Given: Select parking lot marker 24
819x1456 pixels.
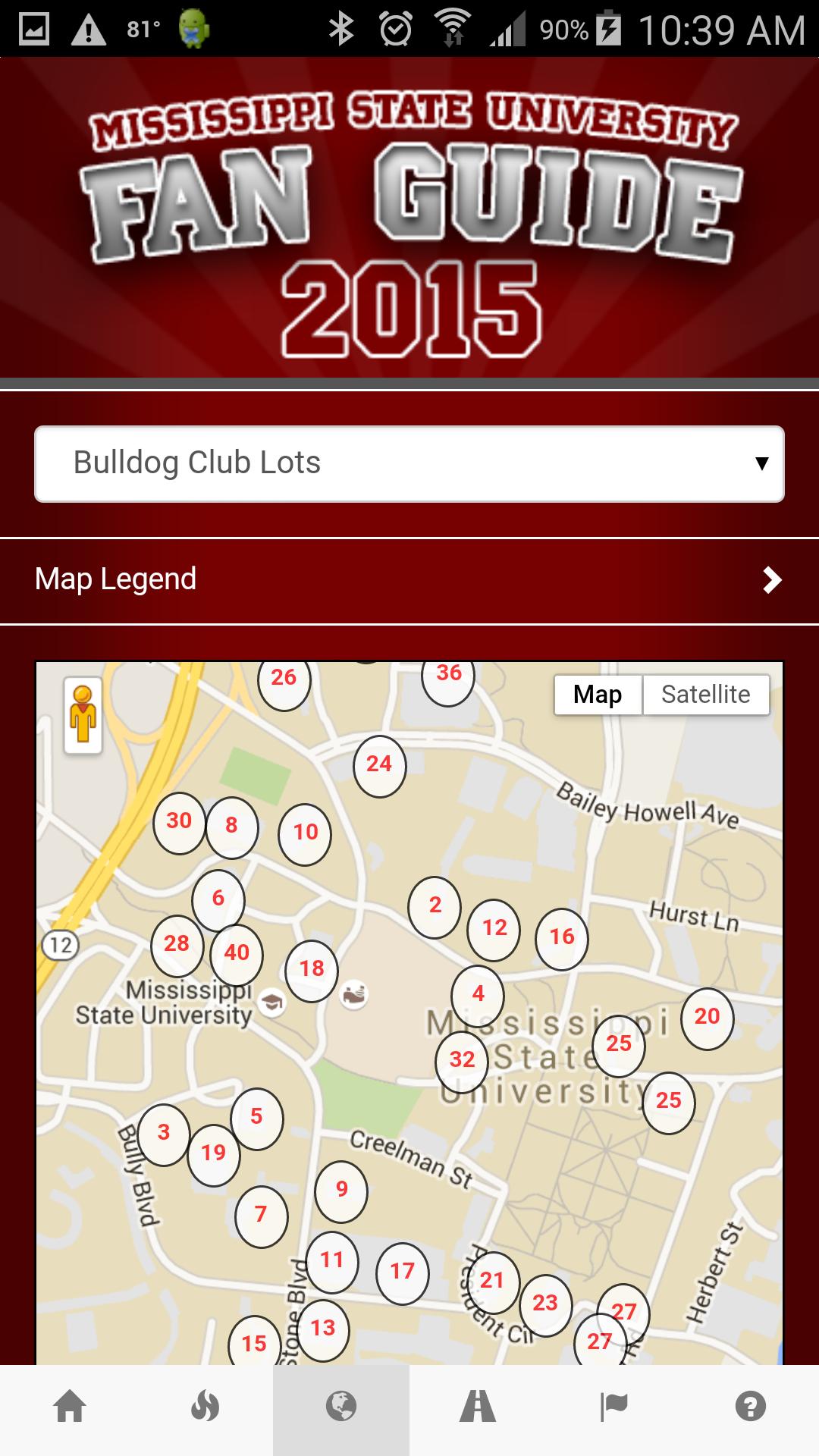Looking at the screenshot, I should pos(381,766).
